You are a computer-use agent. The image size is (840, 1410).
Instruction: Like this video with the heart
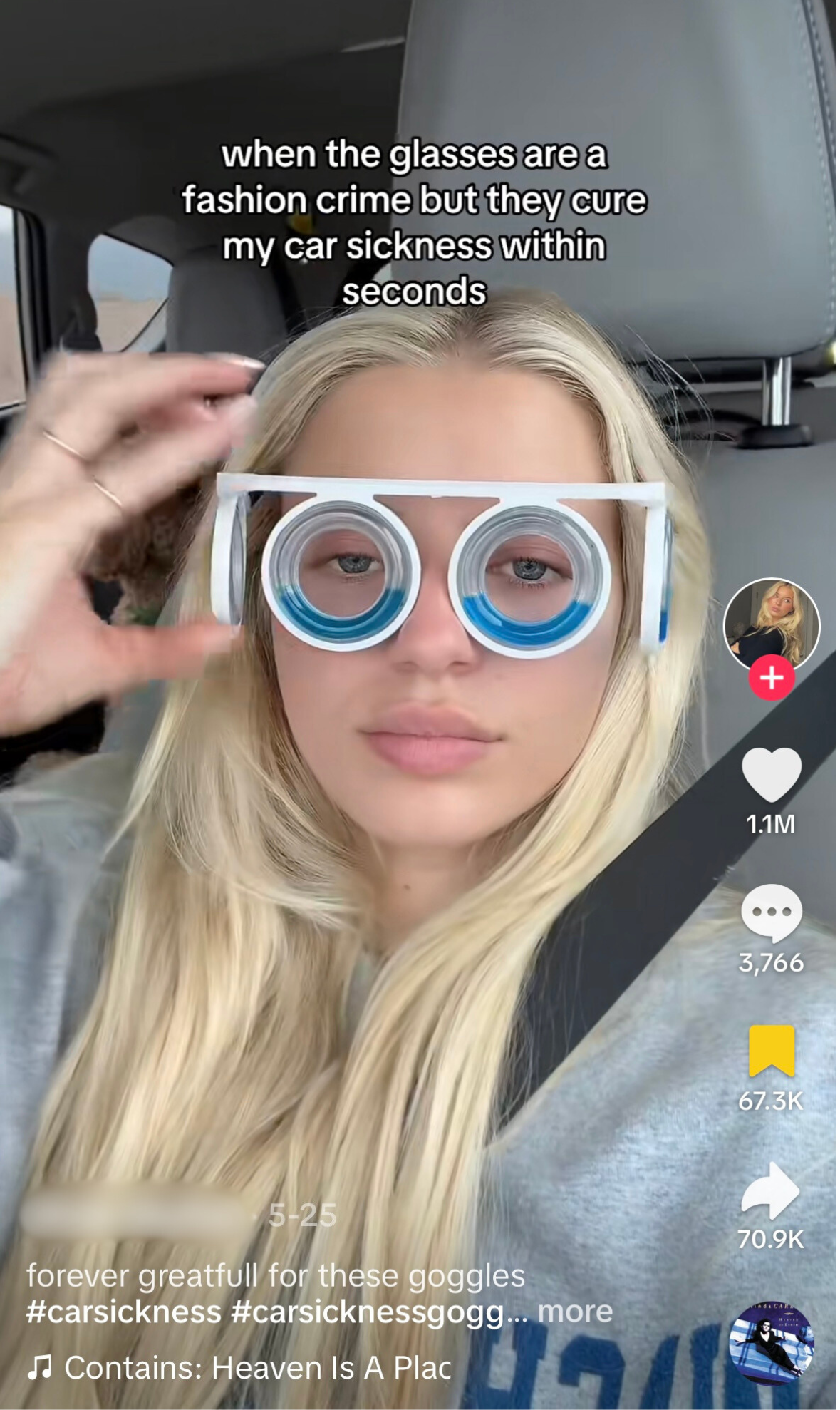(x=771, y=775)
